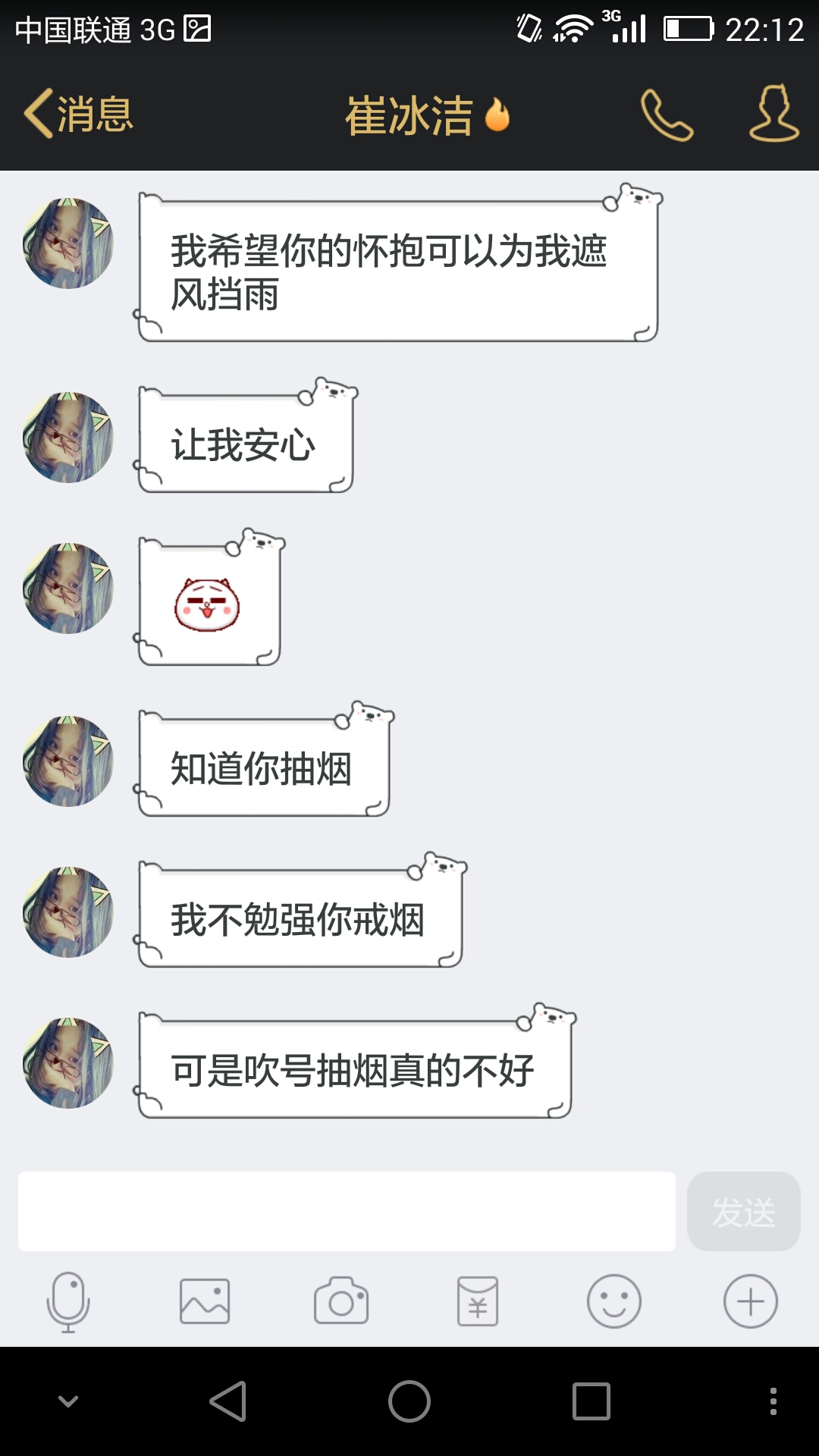Open the camera to take photo
The height and width of the screenshot is (1456, 819).
coord(341,1301)
